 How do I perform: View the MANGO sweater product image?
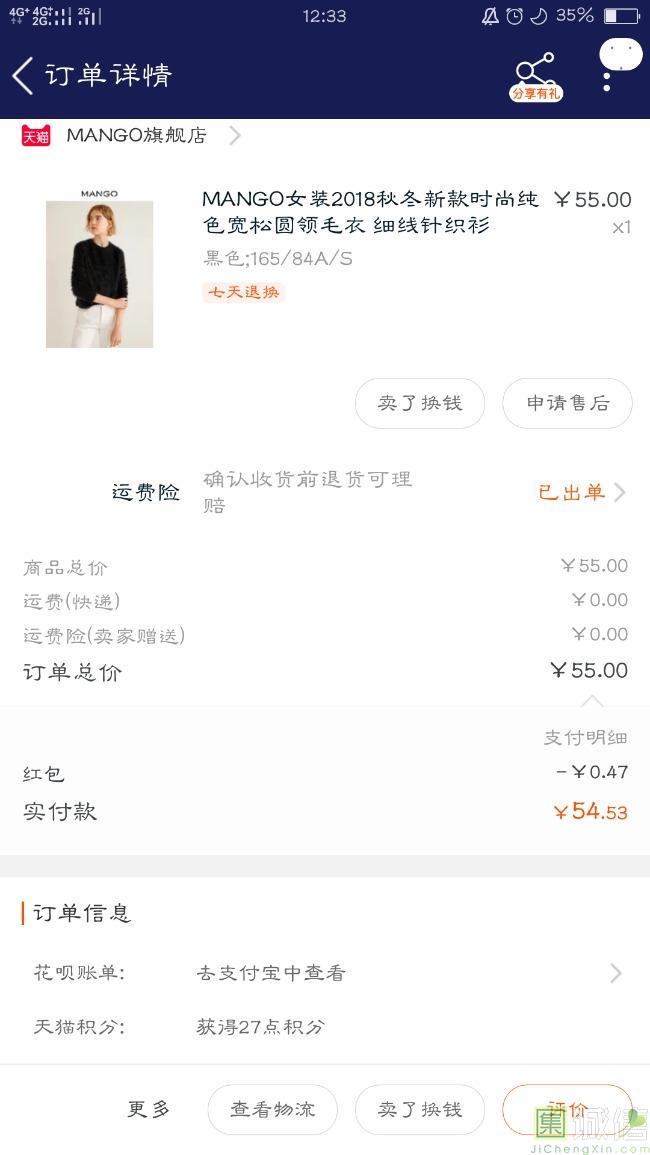pyautogui.click(x=100, y=273)
